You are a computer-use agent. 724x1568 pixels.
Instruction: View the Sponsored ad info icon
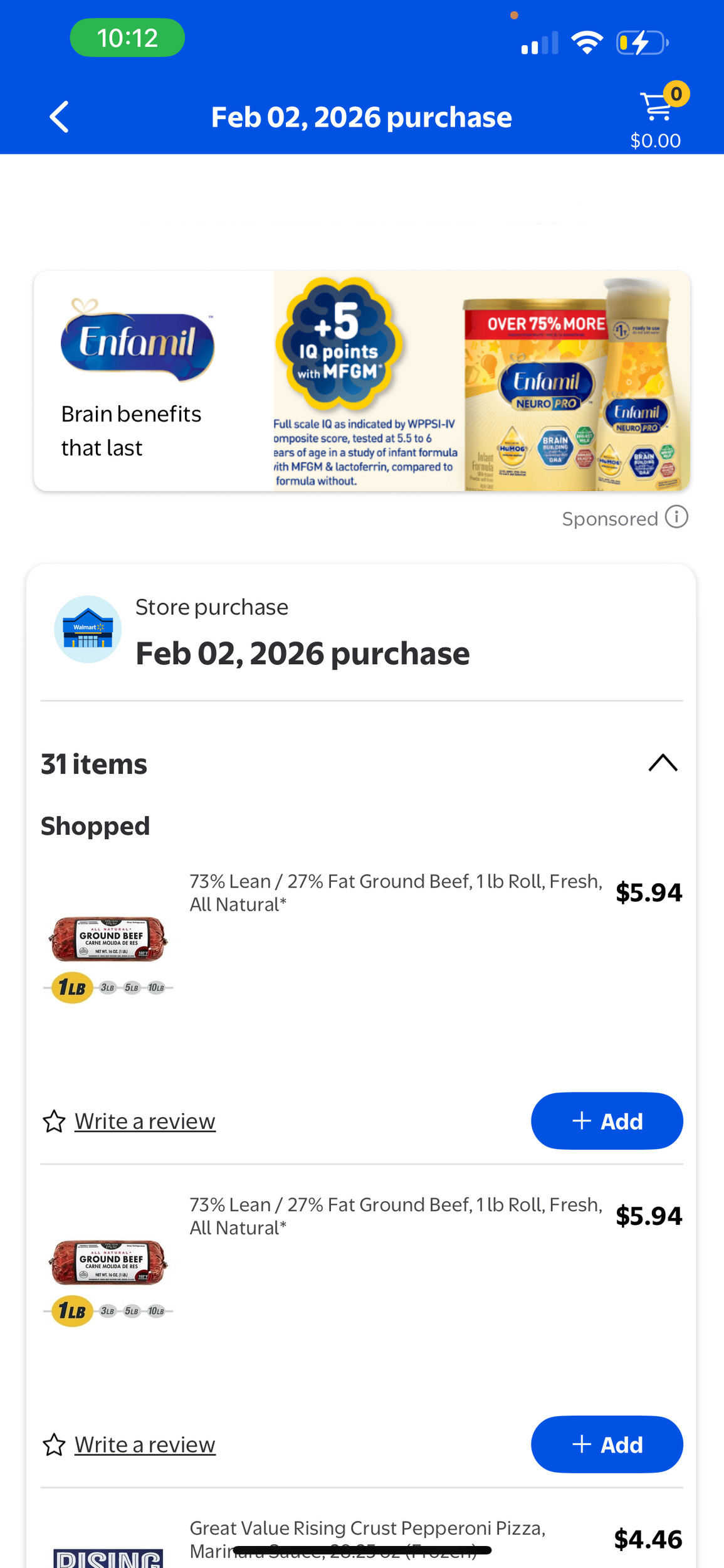coord(676,517)
